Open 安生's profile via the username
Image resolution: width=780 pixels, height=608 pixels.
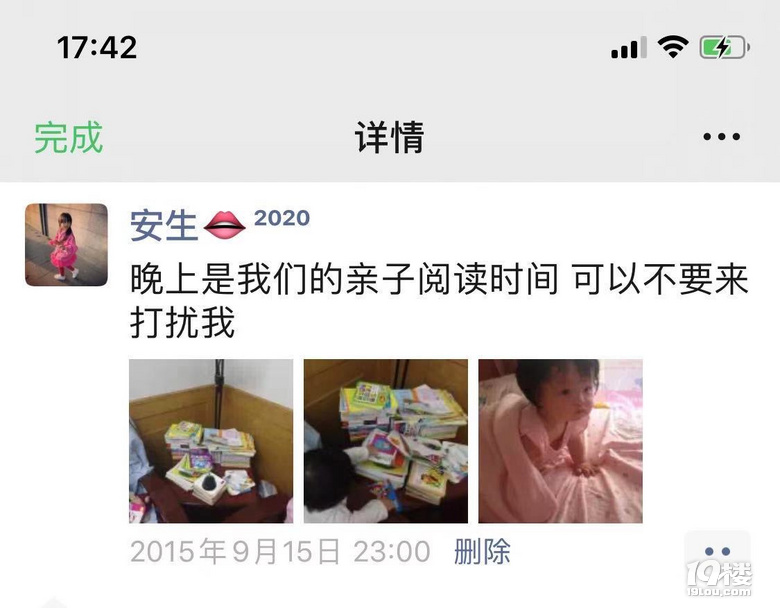point(164,226)
